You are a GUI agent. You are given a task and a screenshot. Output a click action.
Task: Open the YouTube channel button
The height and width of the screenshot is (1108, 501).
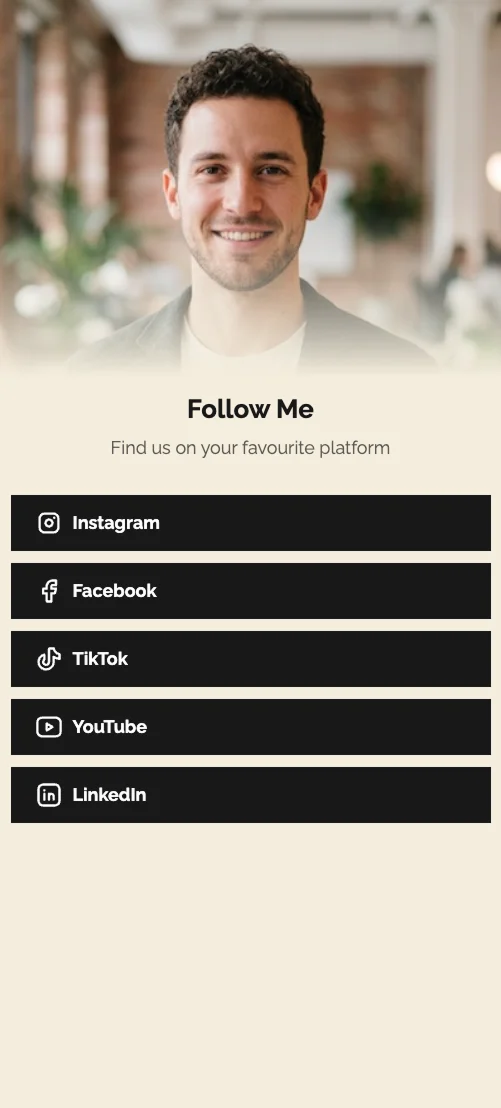point(250,726)
